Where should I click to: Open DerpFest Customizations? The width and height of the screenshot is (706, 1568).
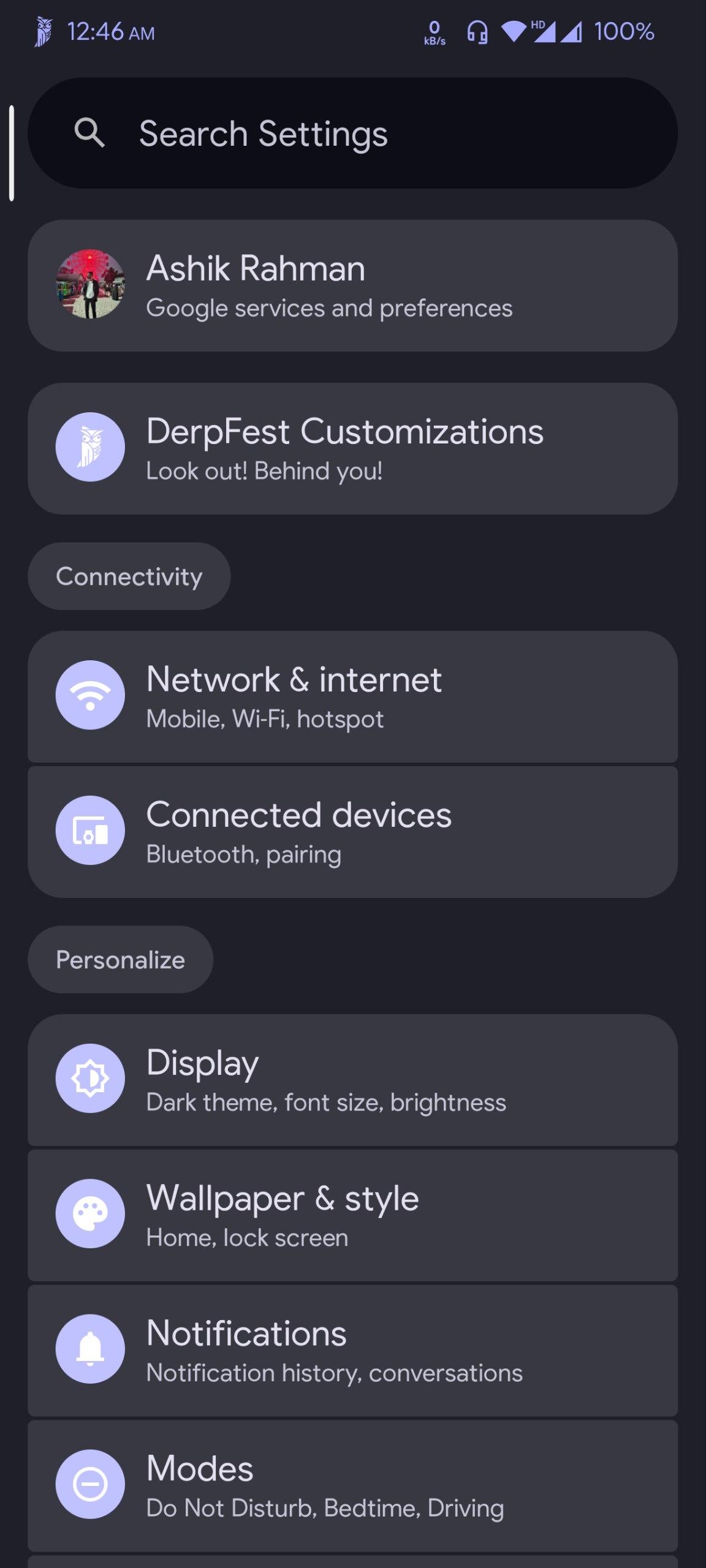(x=352, y=448)
